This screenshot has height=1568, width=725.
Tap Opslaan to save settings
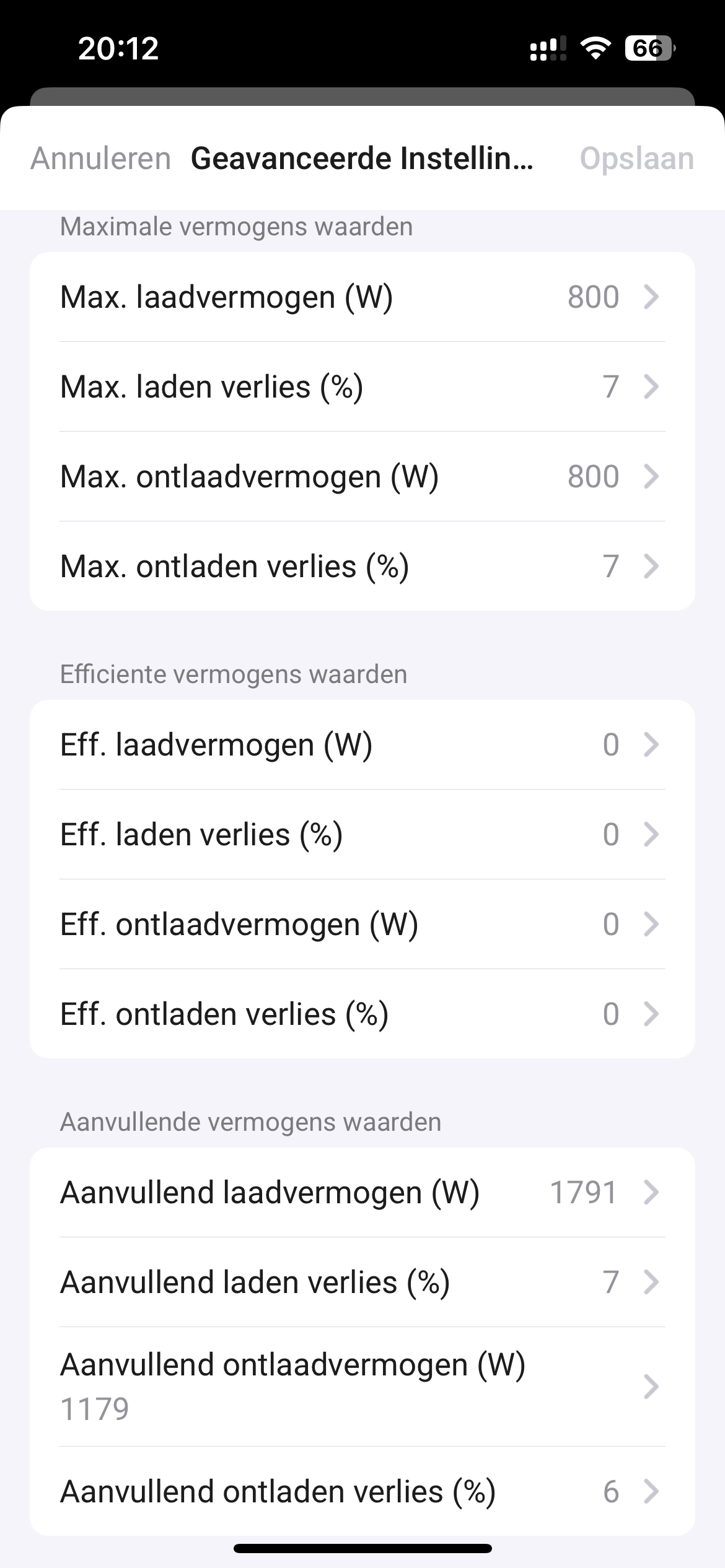point(636,159)
